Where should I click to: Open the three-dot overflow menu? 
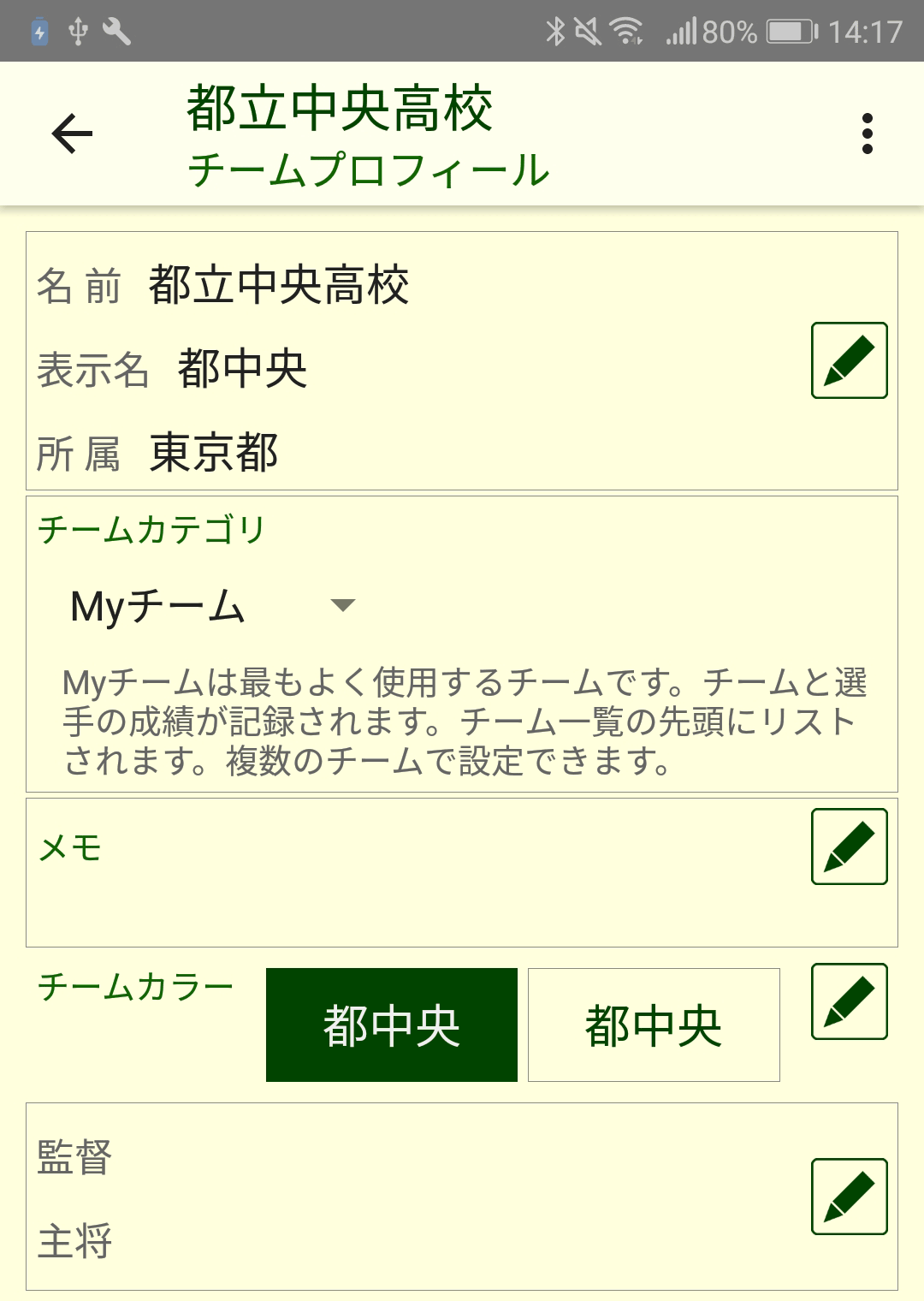[867, 134]
